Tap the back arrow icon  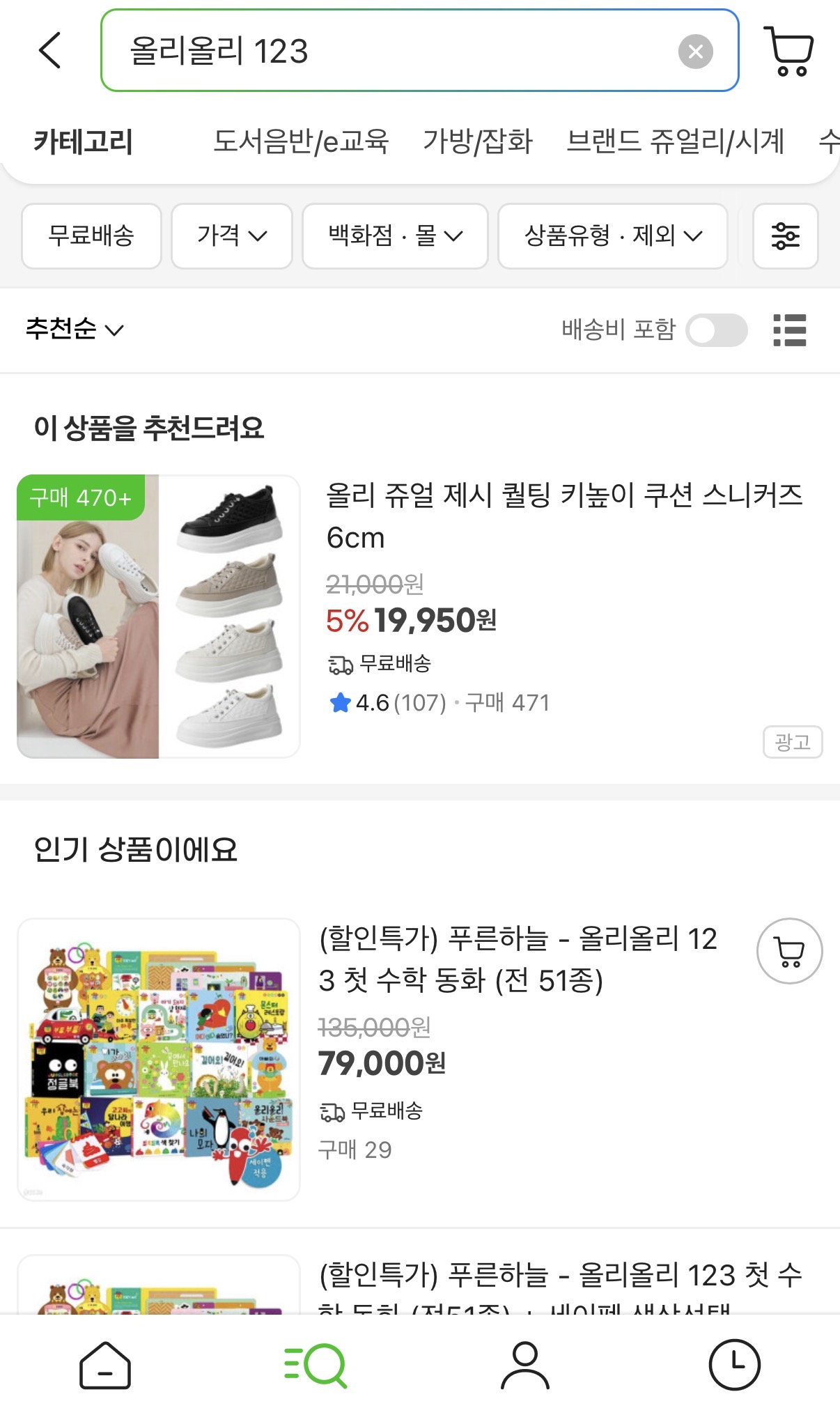tap(49, 52)
